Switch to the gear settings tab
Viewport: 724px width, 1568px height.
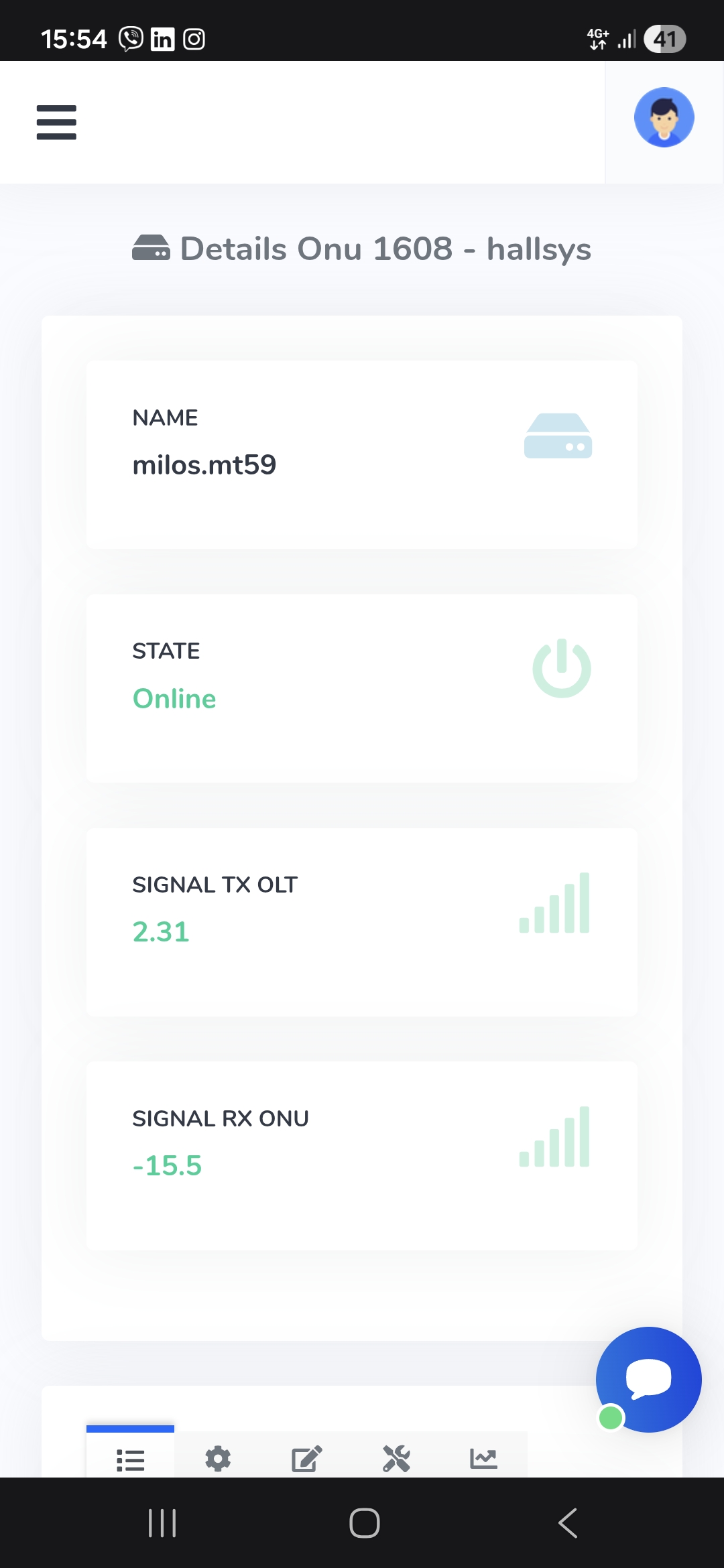click(218, 1459)
